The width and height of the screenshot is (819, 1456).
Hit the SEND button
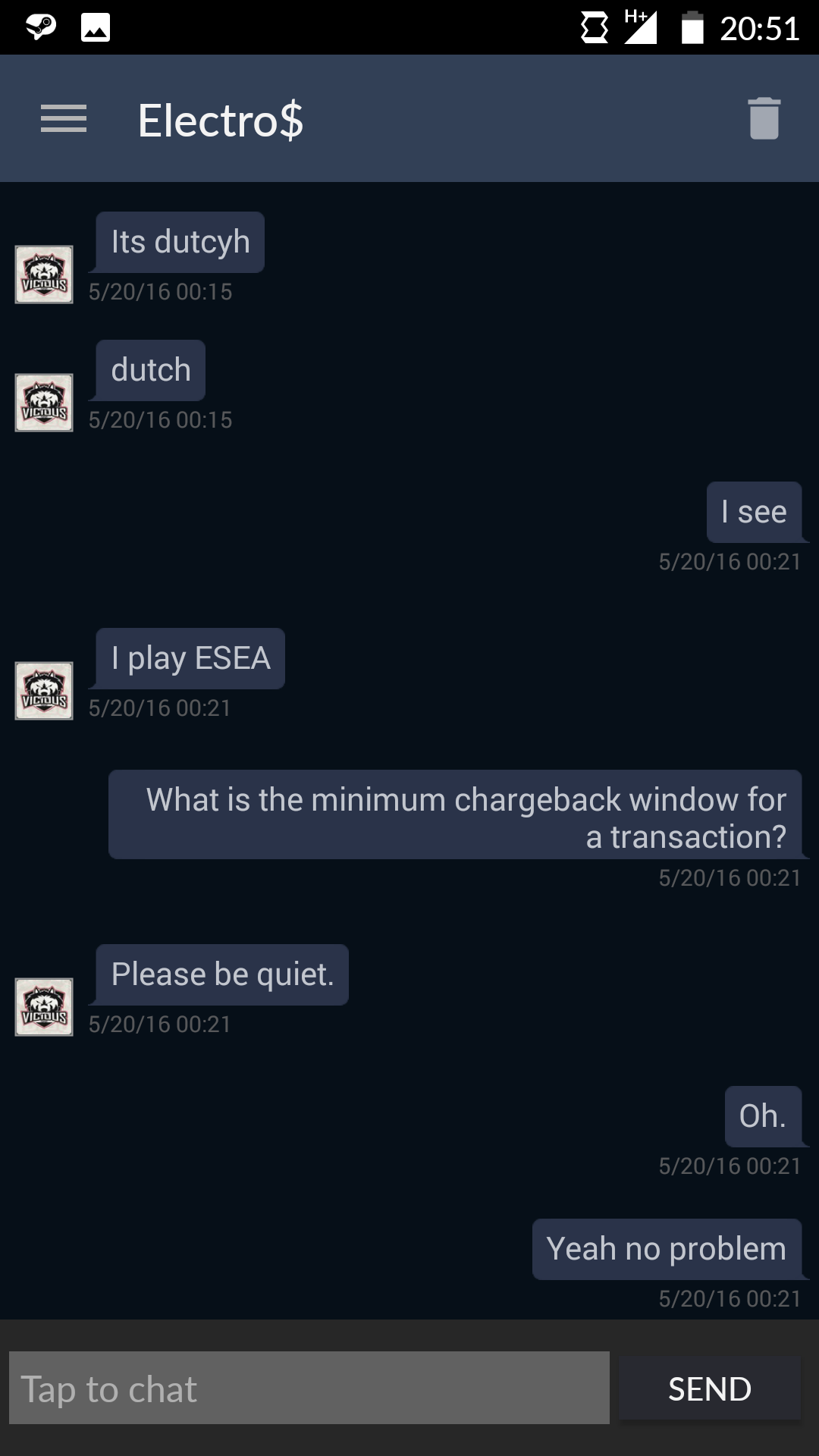click(710, 1389)
